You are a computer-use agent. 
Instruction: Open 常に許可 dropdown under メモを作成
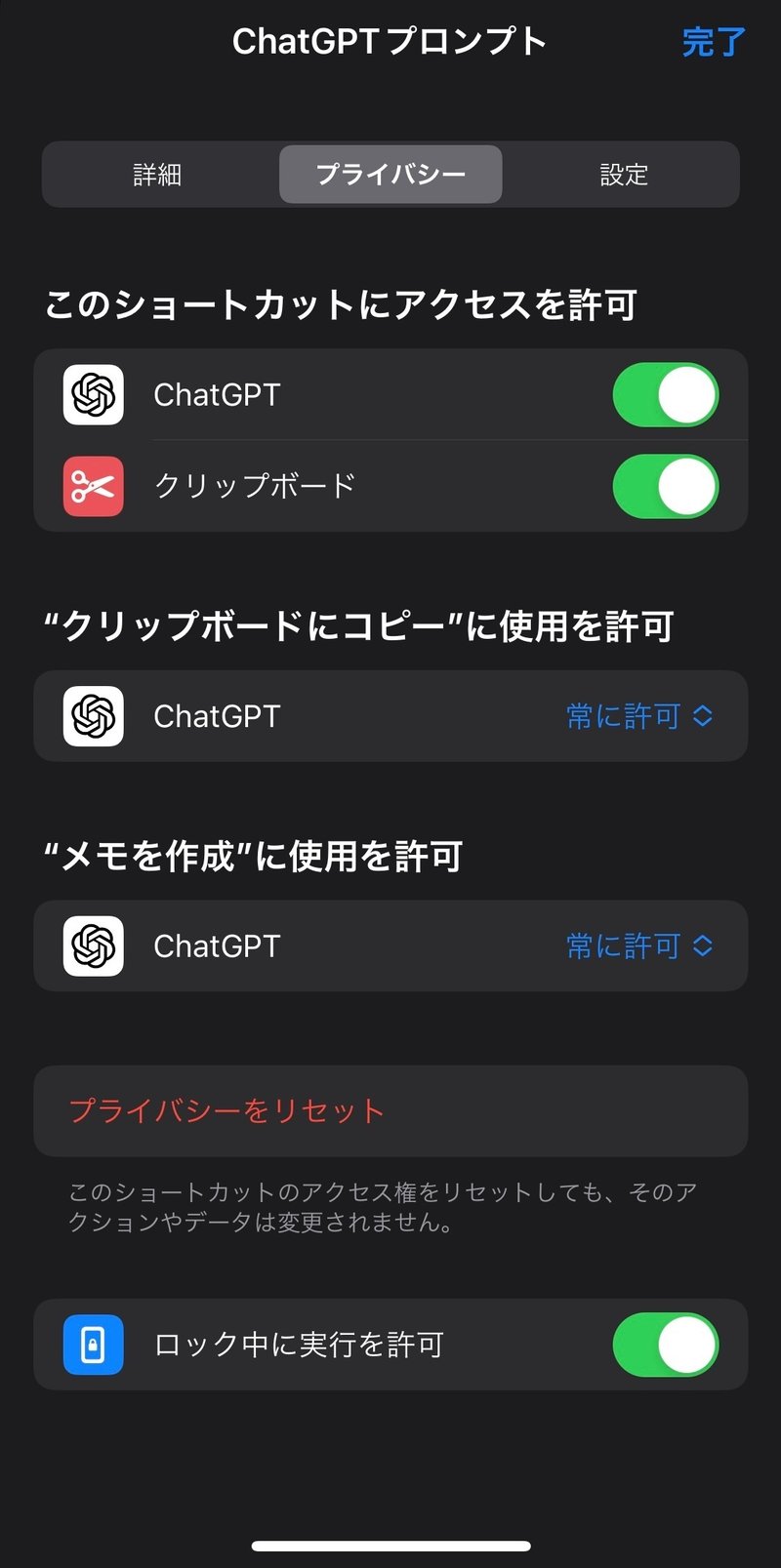639,946
